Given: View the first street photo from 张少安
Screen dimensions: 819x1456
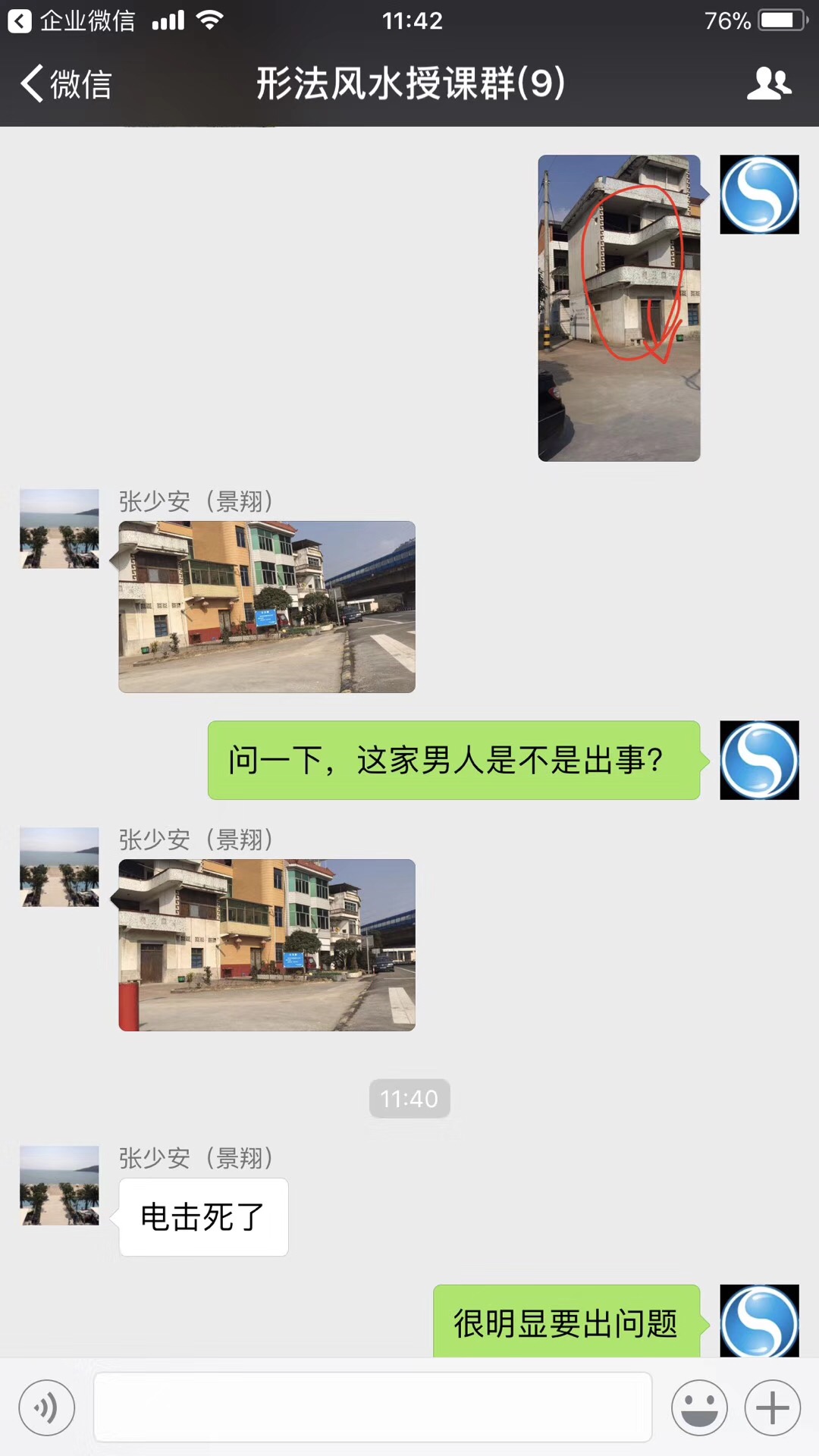Looking at the screenshot, I should (267, 607).
